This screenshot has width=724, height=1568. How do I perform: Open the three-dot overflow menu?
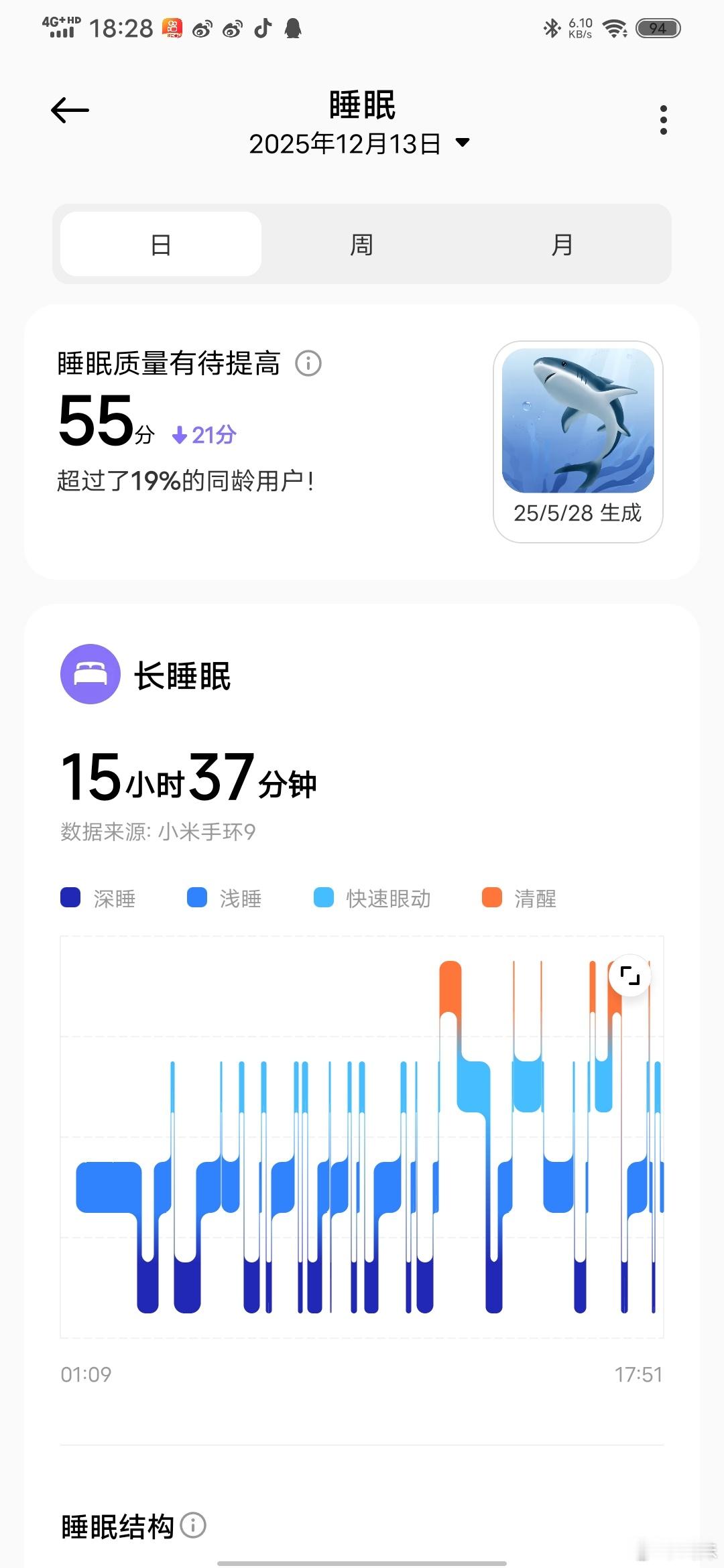pos(663,119)
